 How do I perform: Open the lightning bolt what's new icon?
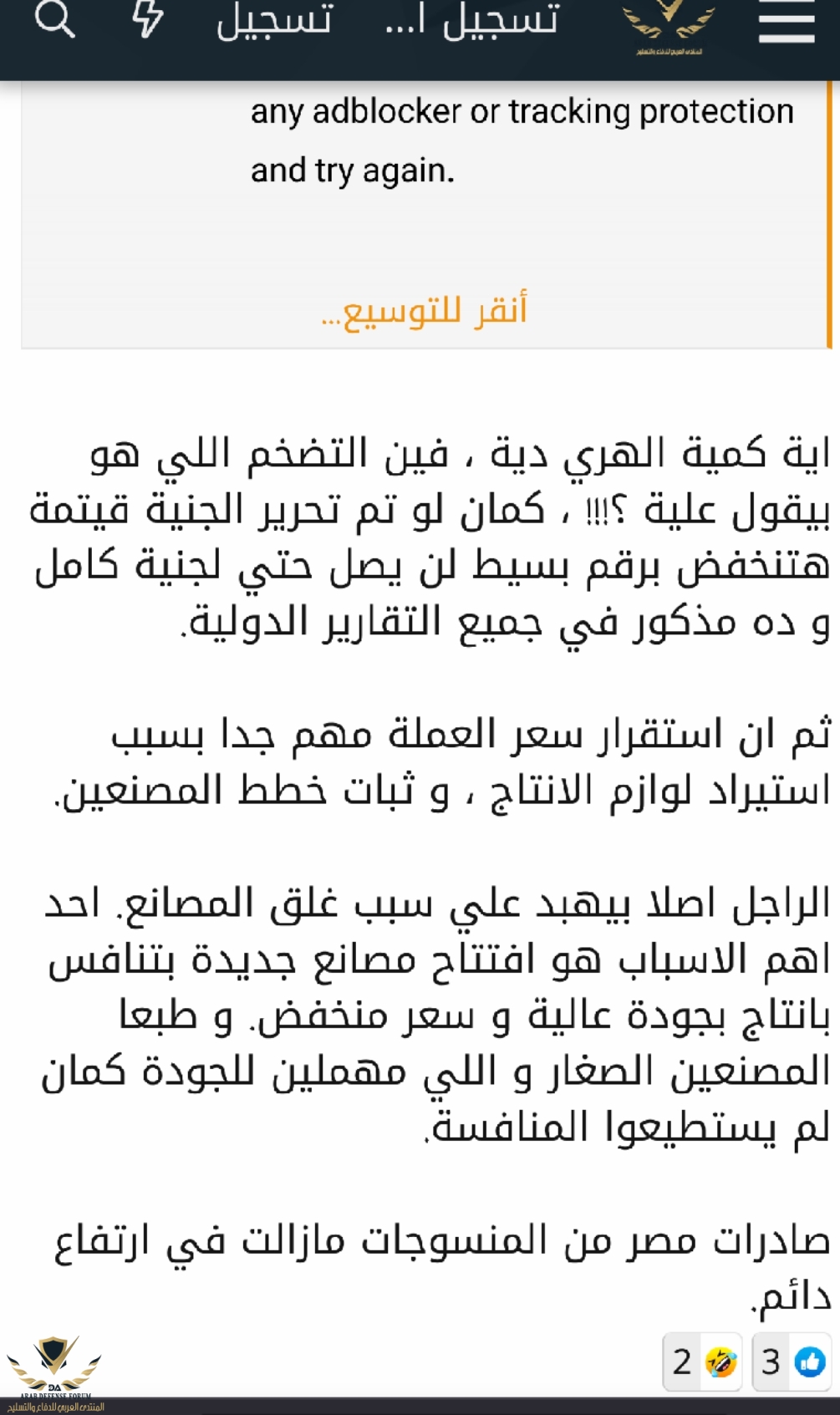(148, 18)
